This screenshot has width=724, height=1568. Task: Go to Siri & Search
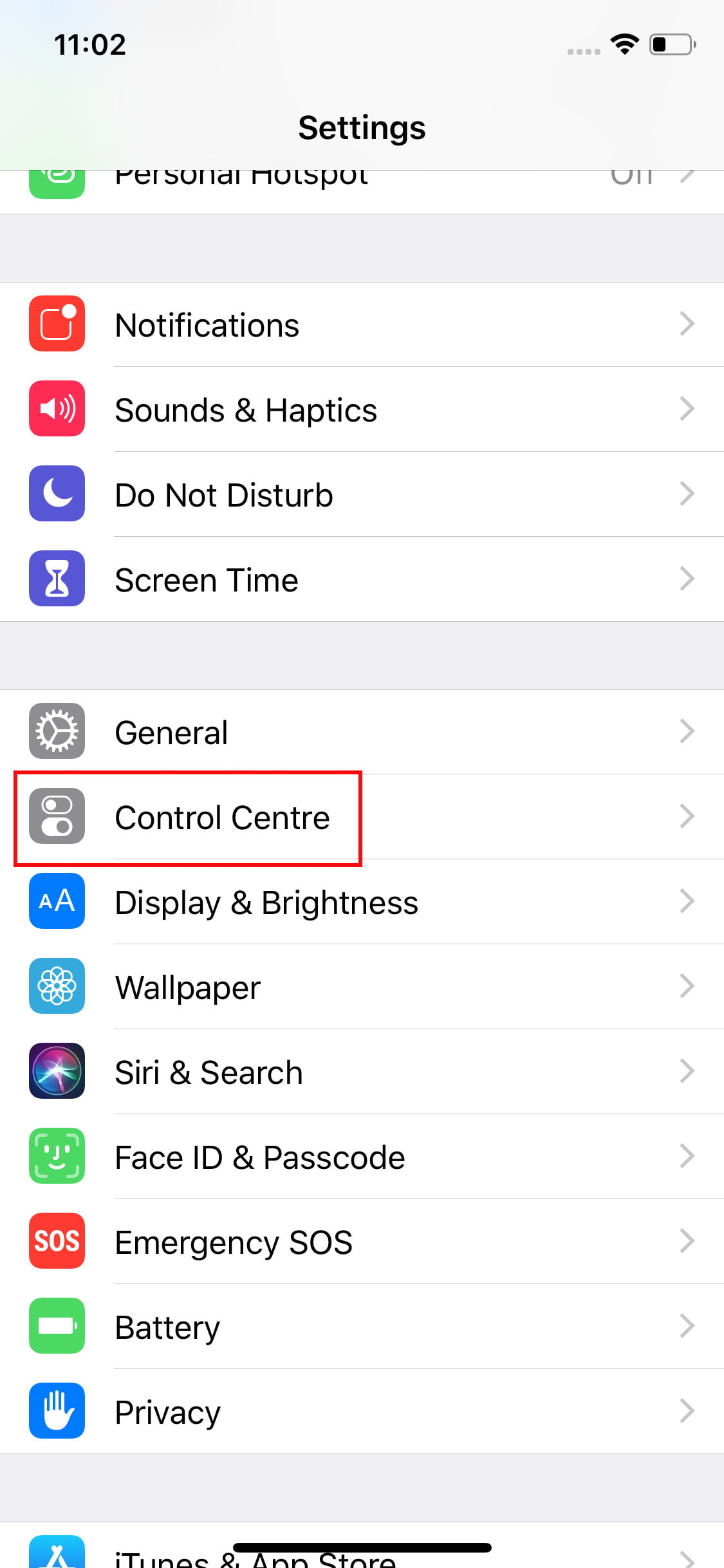click(362, 1072)
